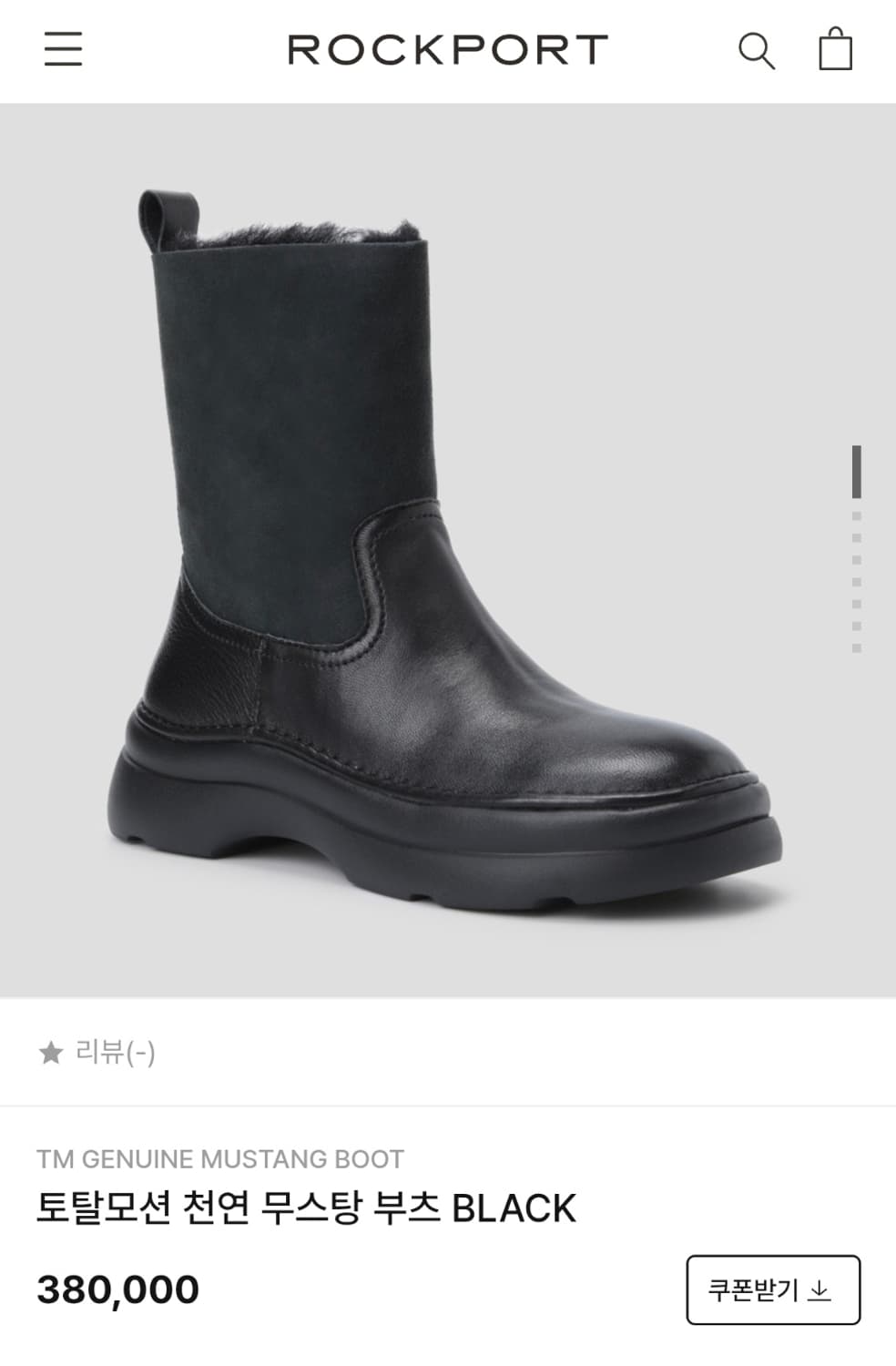Click the active carousel indicator bar
The height and width of the screenshot is (1366, 896).
click(x=856, y=472)
